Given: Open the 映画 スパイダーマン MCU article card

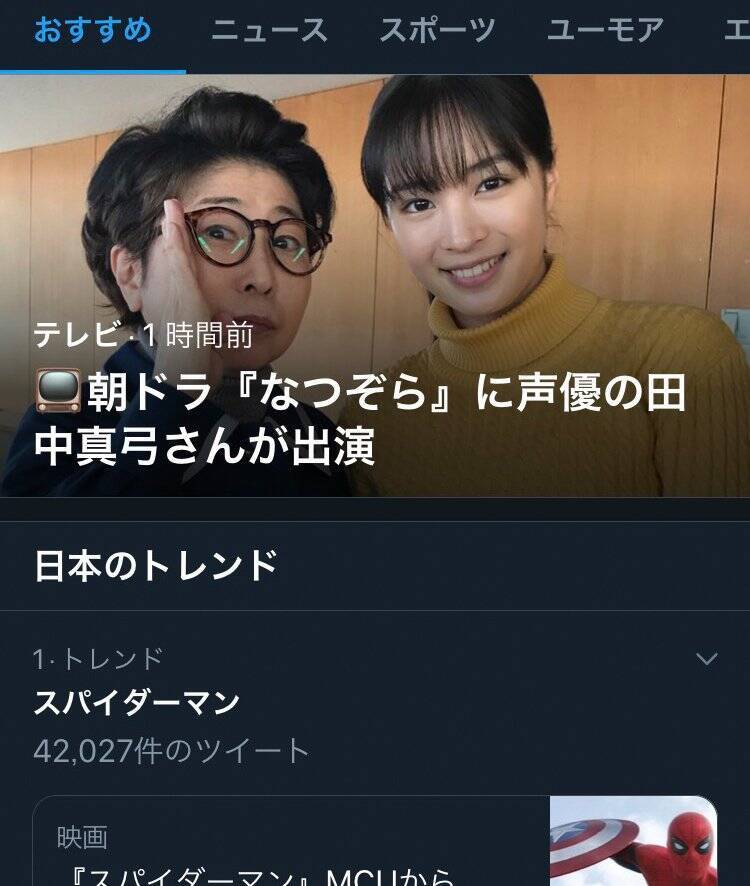Looking at the screenshot, I should [290, 845].
